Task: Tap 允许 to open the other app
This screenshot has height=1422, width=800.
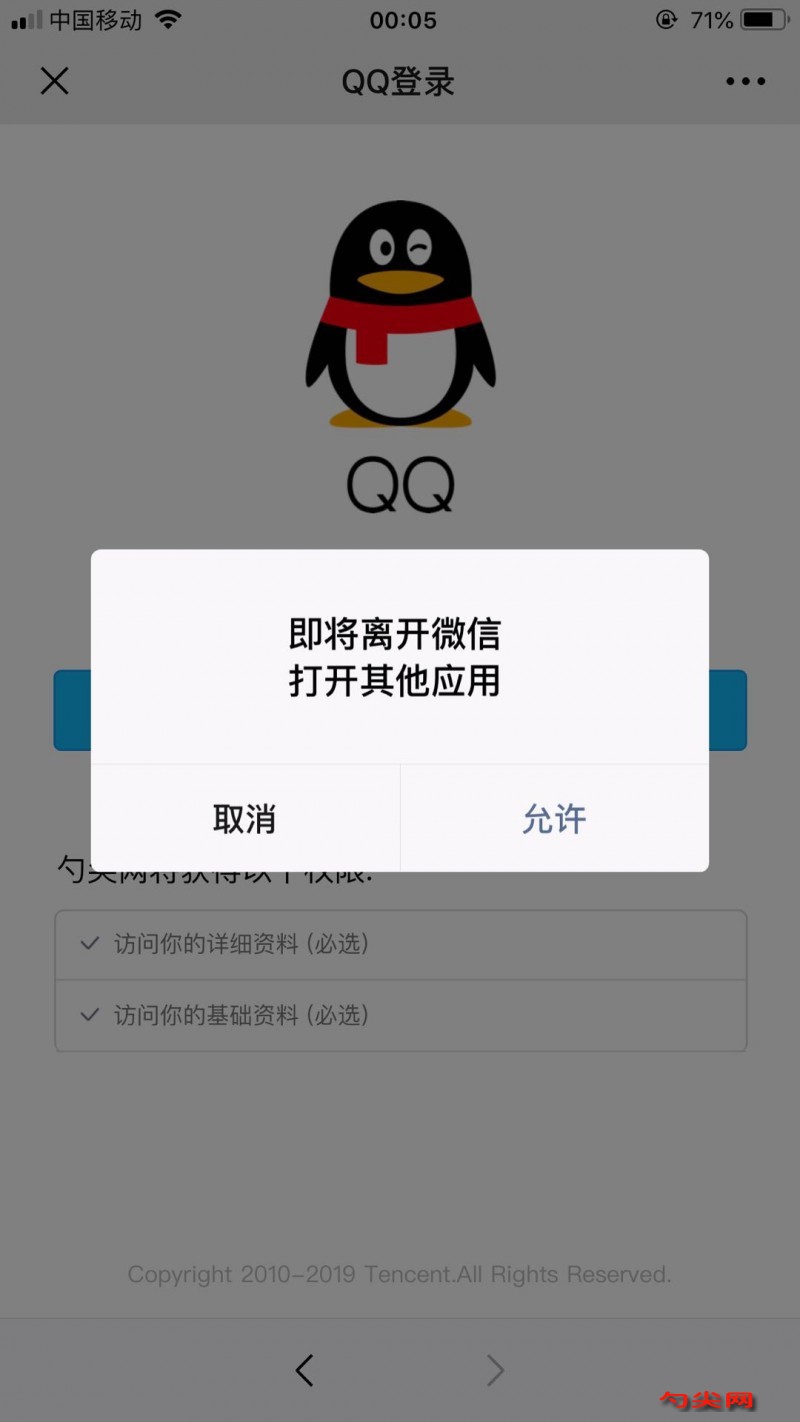Action: (554, 819)
